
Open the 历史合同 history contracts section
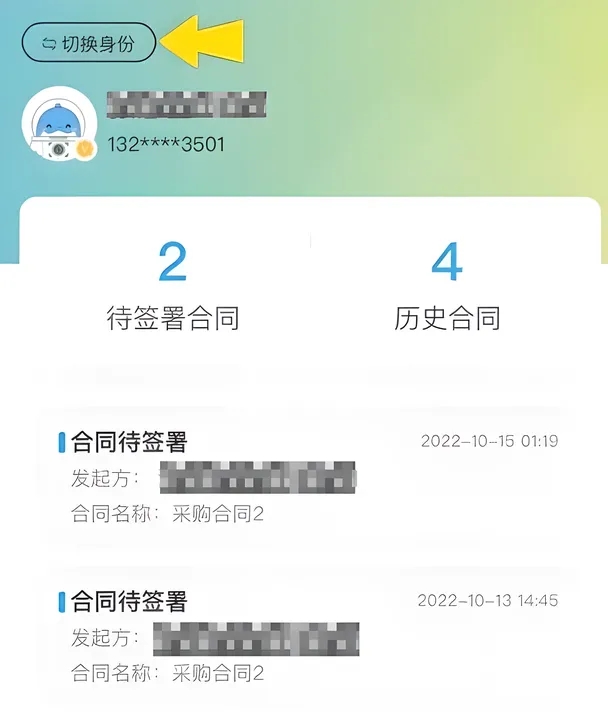pos(447,286)
